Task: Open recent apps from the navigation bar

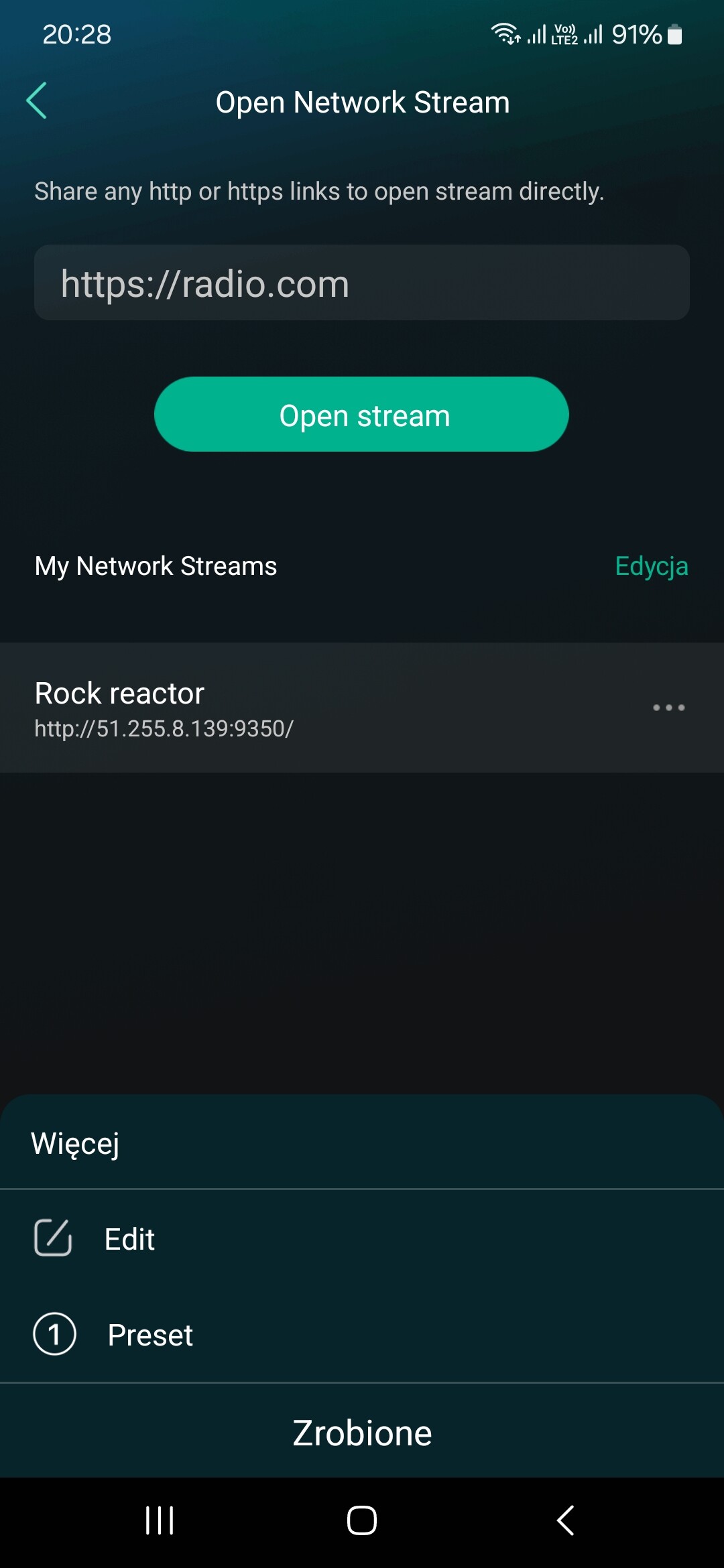Action: (160, 1520)
